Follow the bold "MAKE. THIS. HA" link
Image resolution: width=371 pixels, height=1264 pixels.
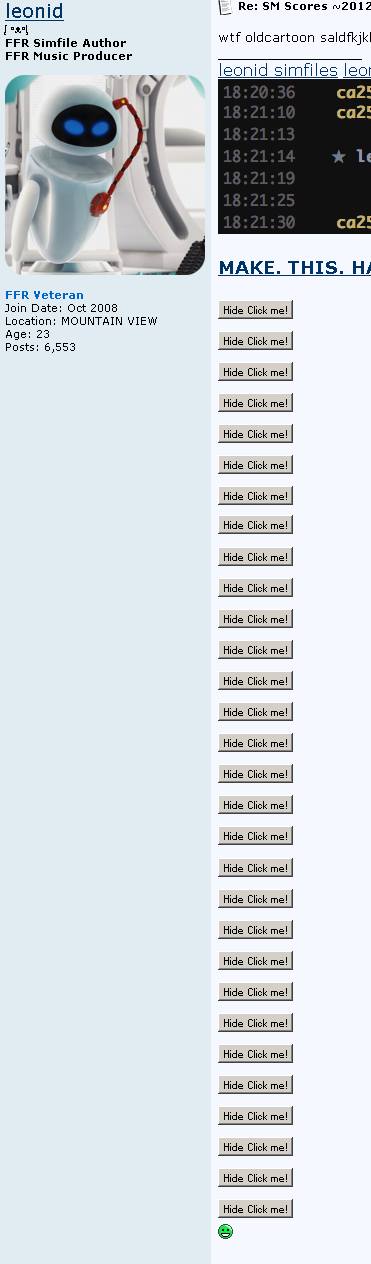(294, 267)
